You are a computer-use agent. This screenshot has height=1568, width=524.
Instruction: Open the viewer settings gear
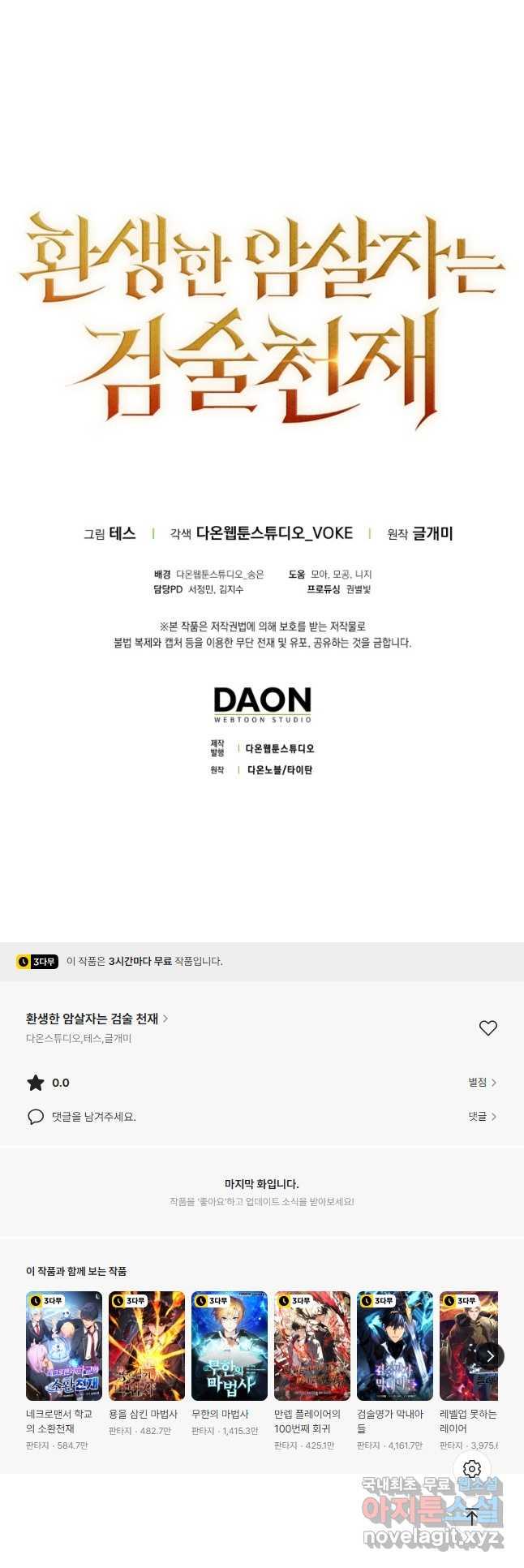(472, 1468)
